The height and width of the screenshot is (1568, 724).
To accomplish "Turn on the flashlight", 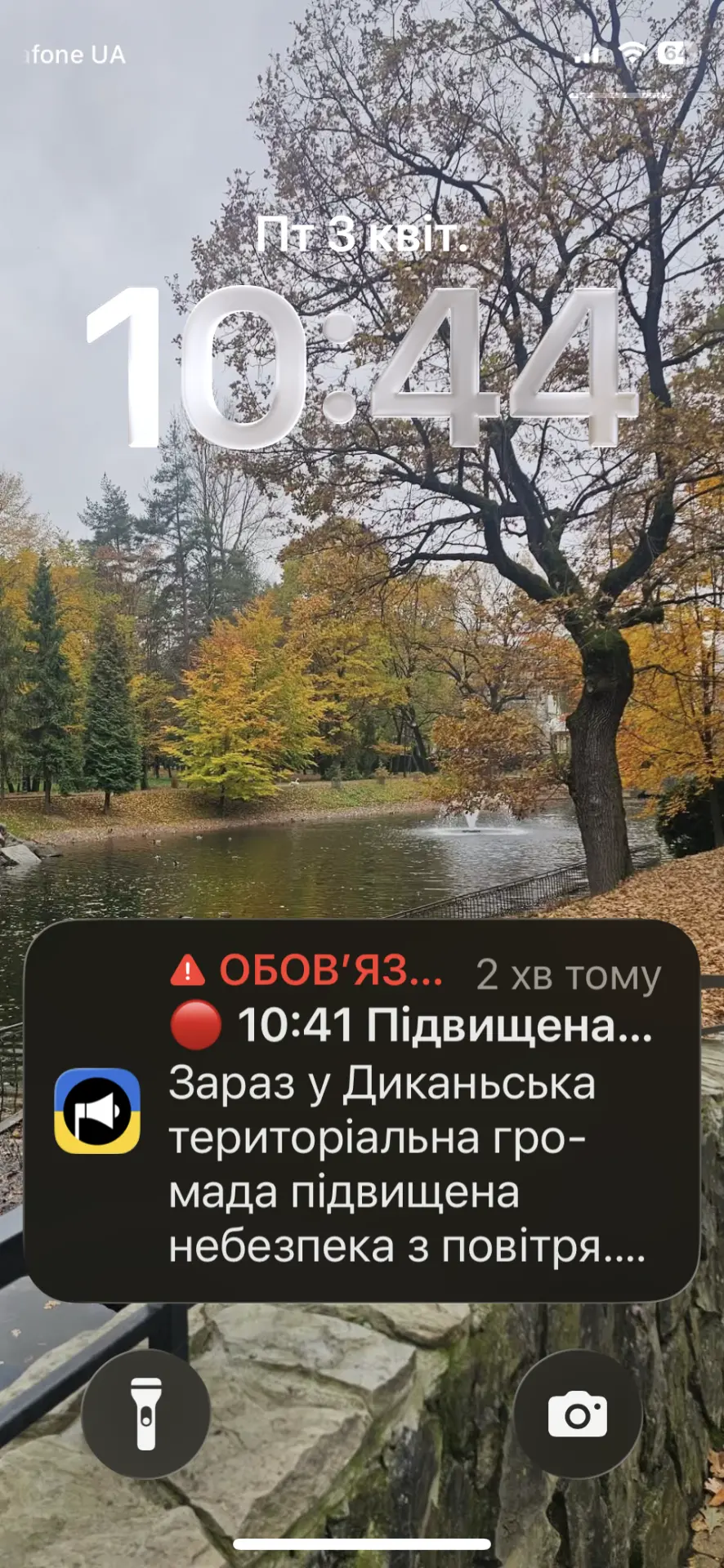I will click(145, 1414).
